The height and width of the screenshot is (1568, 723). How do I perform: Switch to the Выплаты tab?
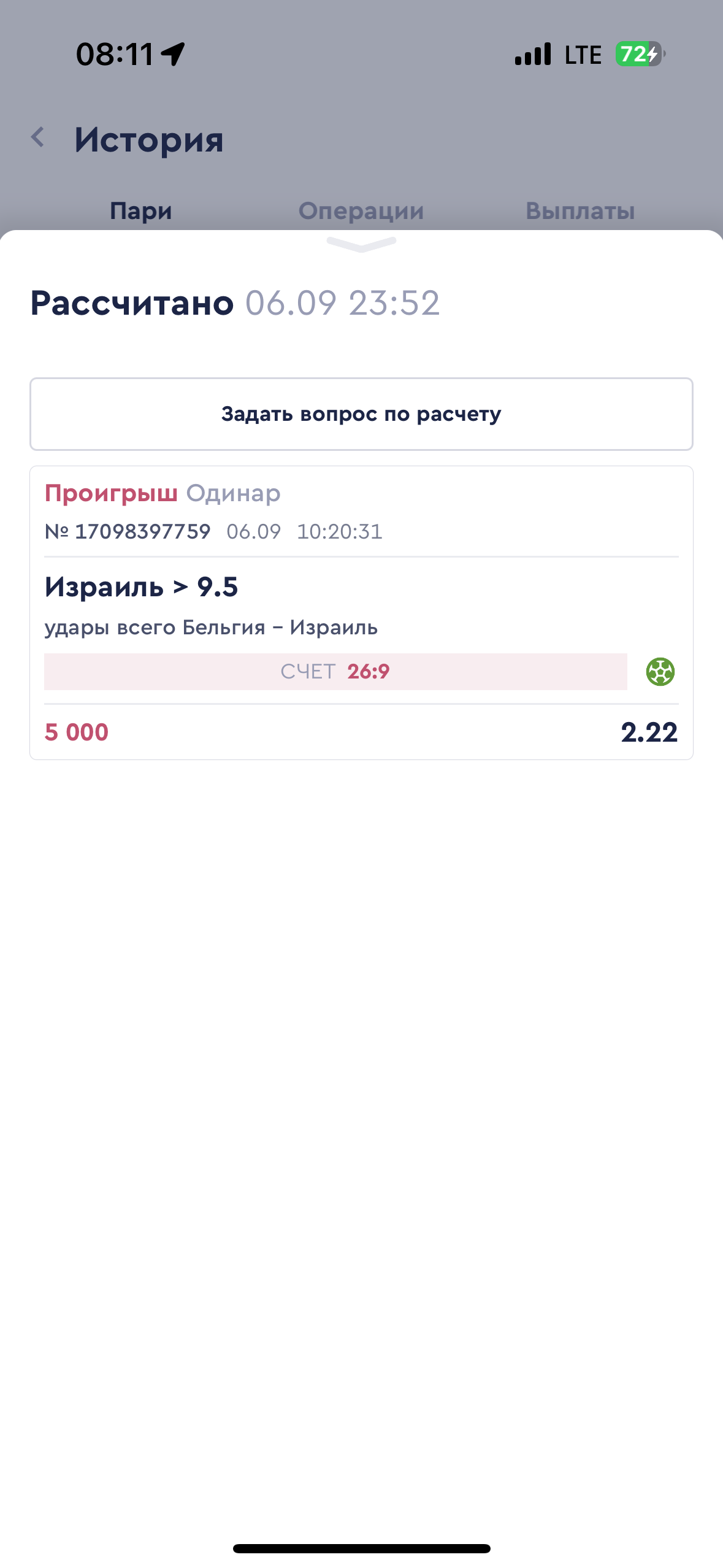click(x=580, y=211)
